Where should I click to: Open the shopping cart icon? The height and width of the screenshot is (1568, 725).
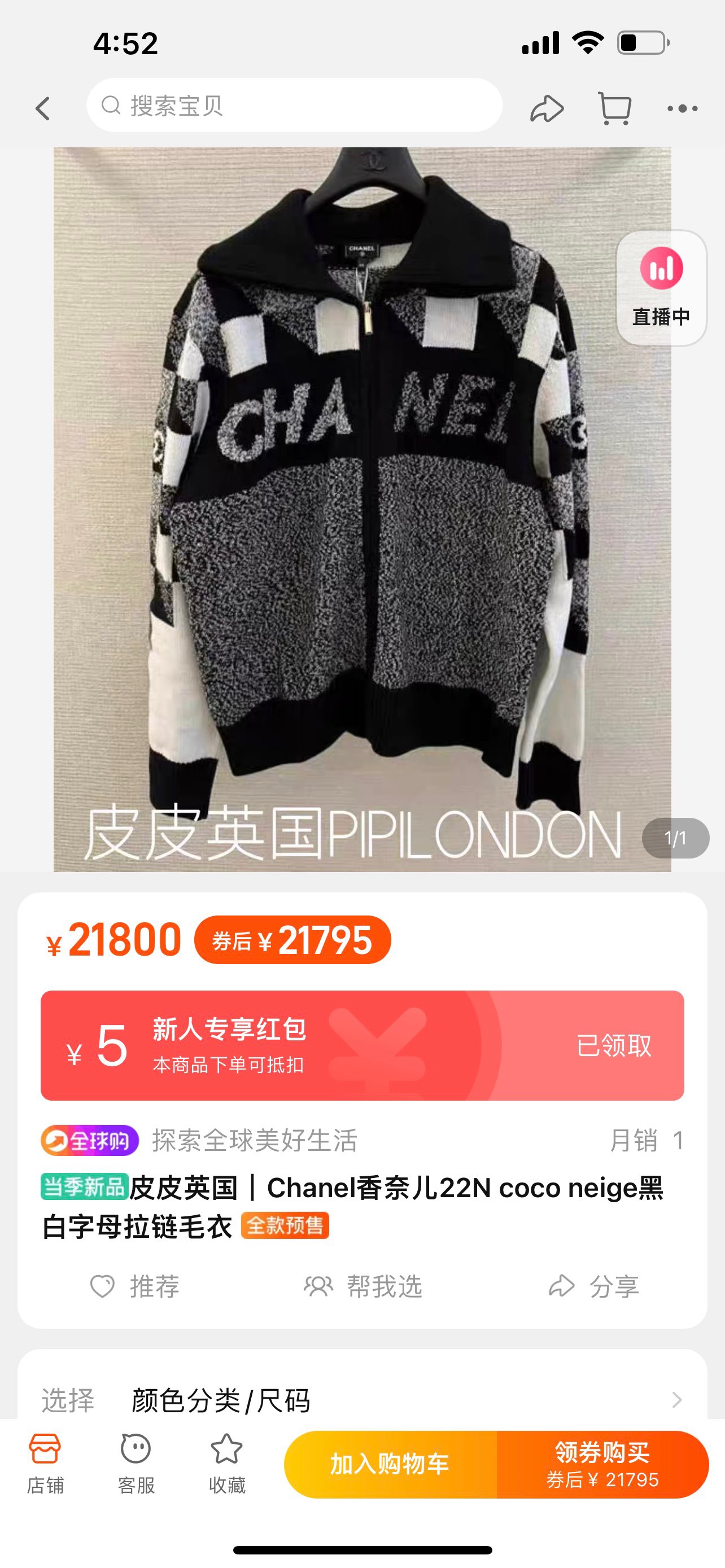[615, 109]
